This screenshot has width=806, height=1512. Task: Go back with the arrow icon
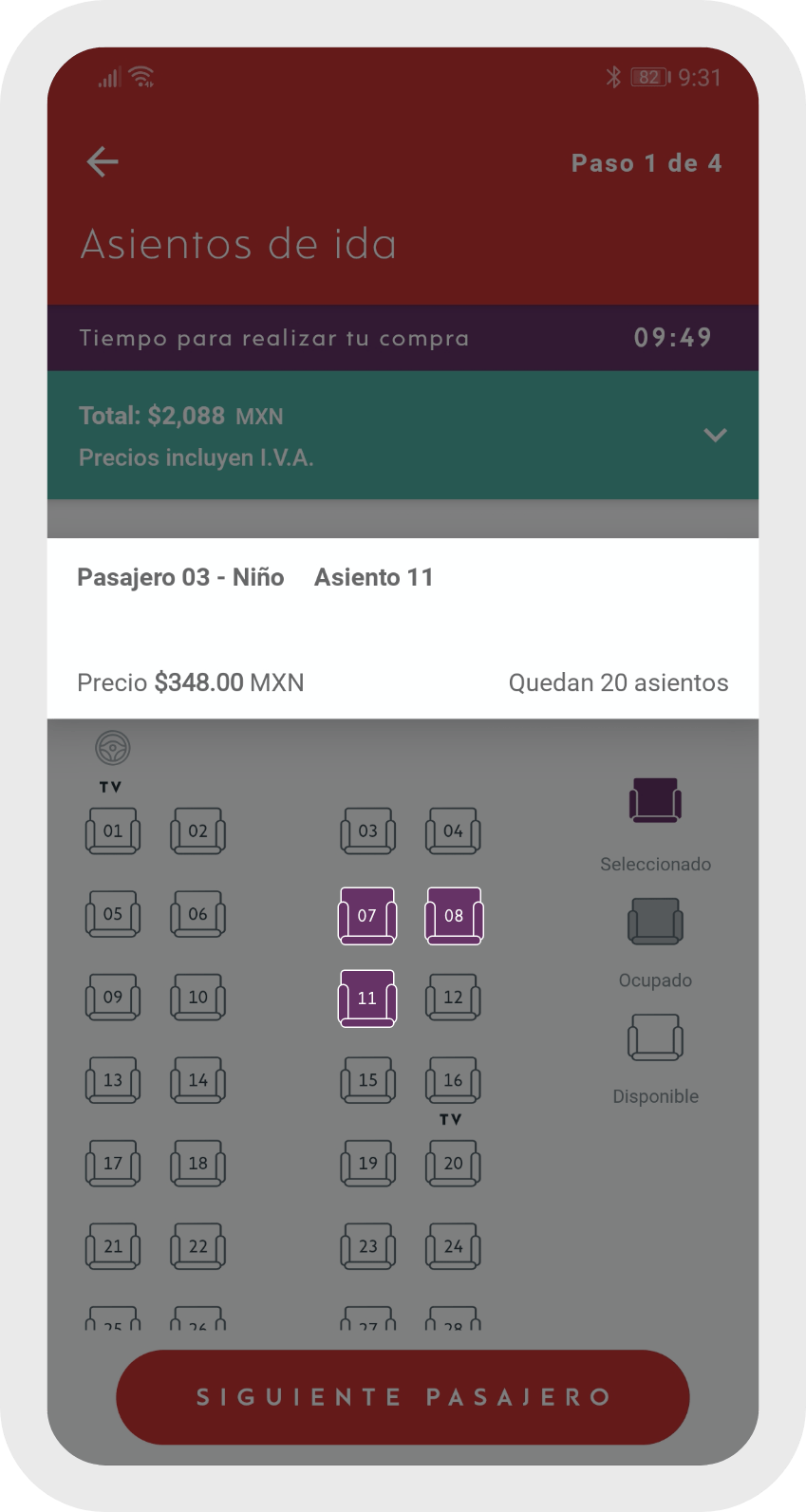[103, 162]
